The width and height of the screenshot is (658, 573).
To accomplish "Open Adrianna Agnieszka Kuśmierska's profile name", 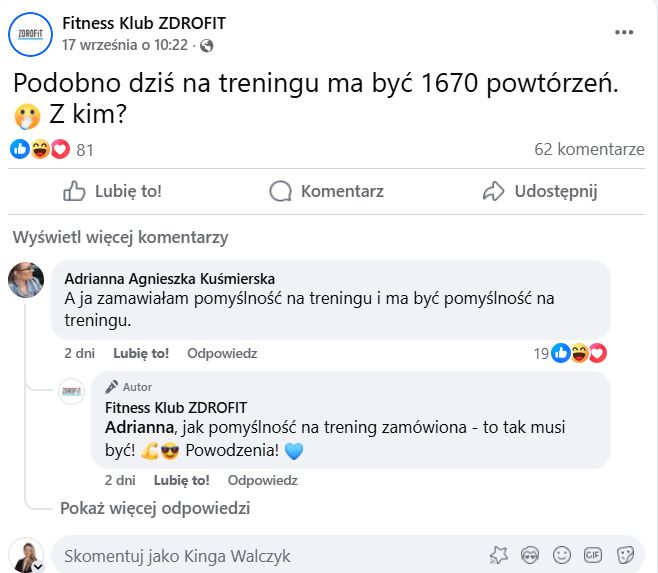I will pyautogui.click(x=169, y=279).
